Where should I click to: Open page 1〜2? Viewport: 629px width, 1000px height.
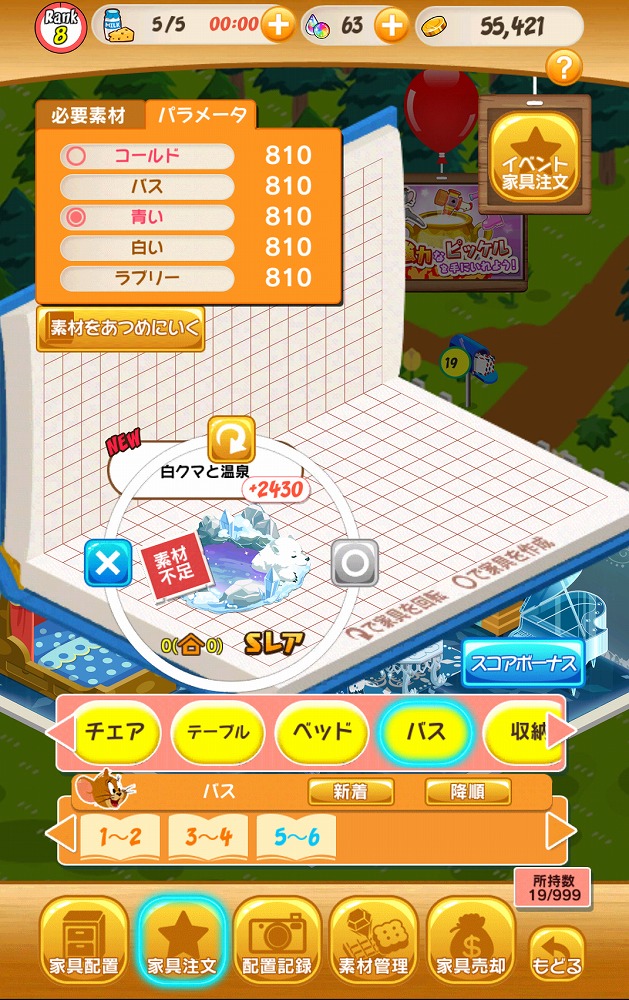coord(119,836)
